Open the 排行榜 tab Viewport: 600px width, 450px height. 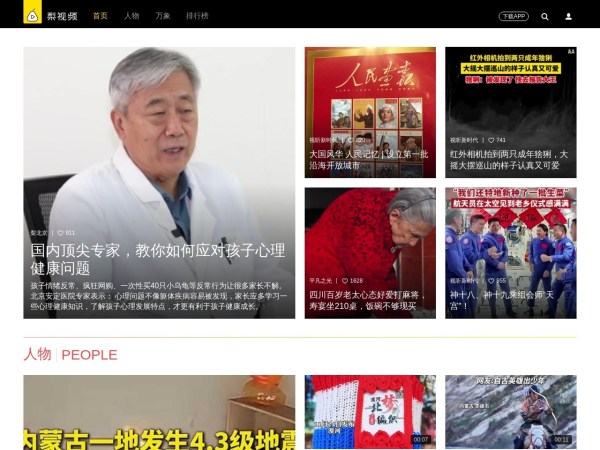point(197,16)
